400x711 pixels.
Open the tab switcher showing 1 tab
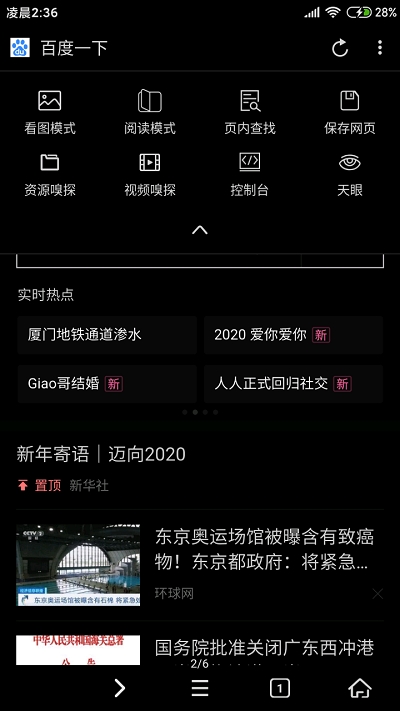[x=280, y=689]
